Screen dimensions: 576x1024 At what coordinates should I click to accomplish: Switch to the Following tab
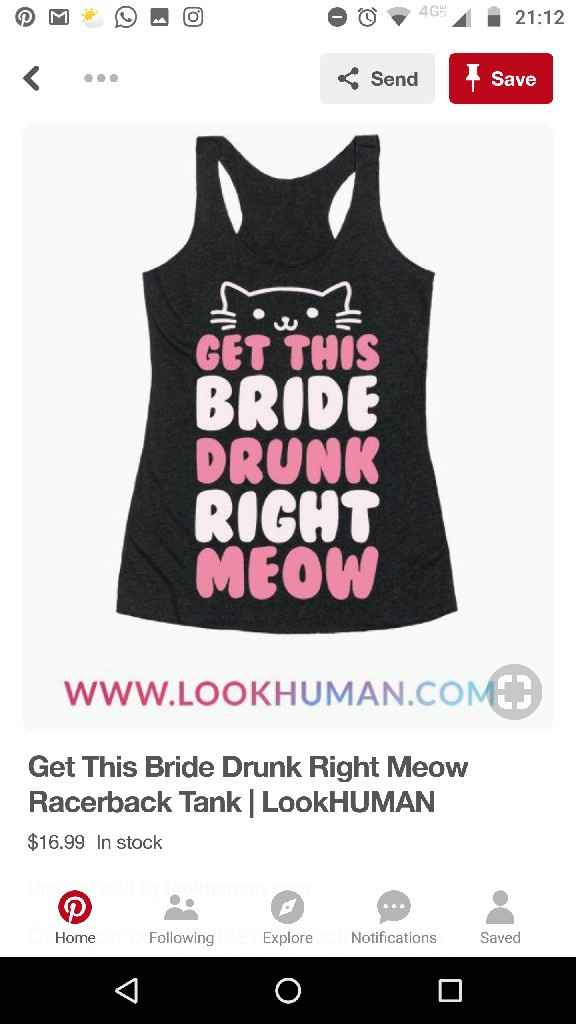[x=181, y=918]
